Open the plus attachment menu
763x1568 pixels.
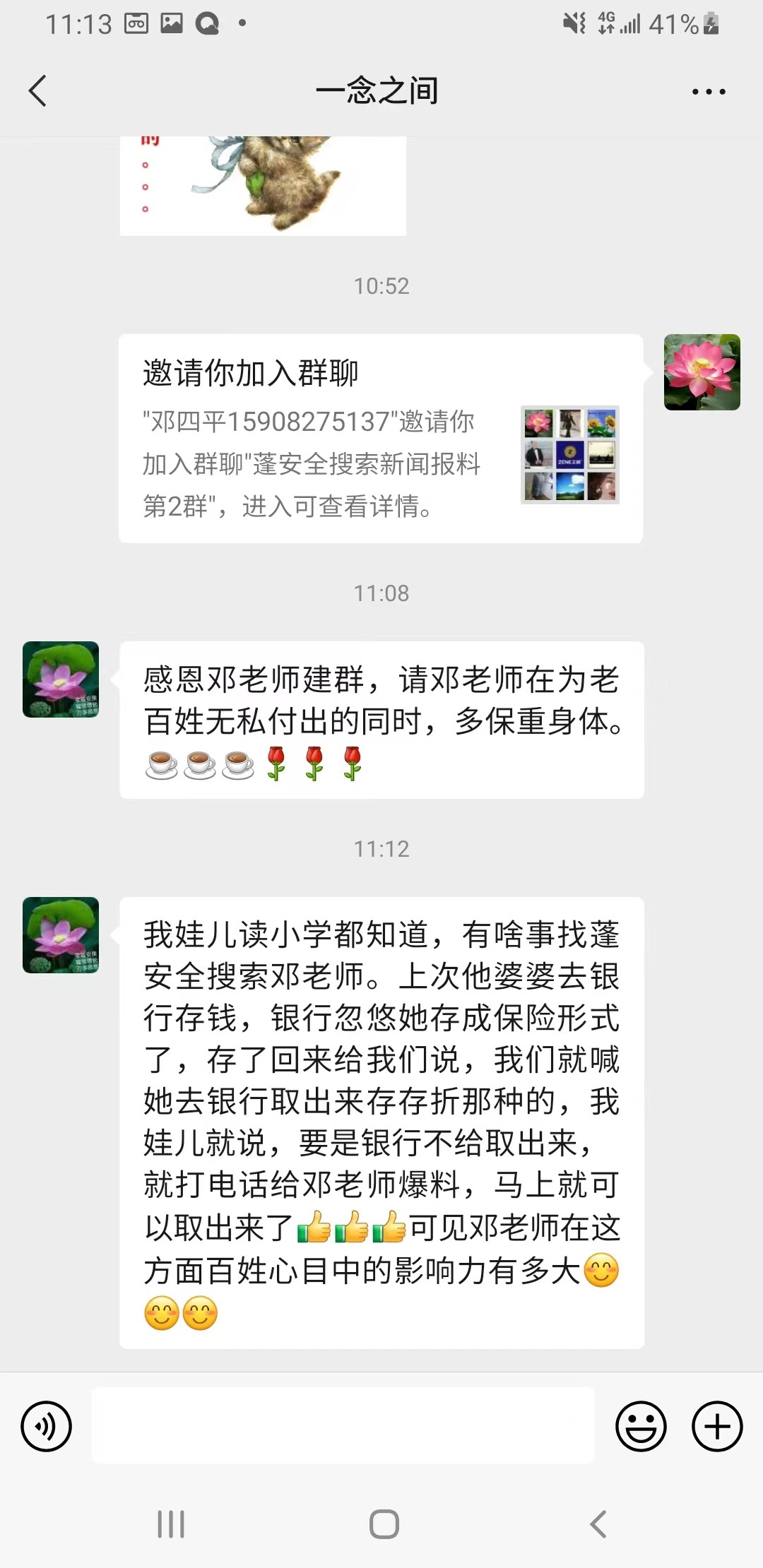(x=716, y=1426)
